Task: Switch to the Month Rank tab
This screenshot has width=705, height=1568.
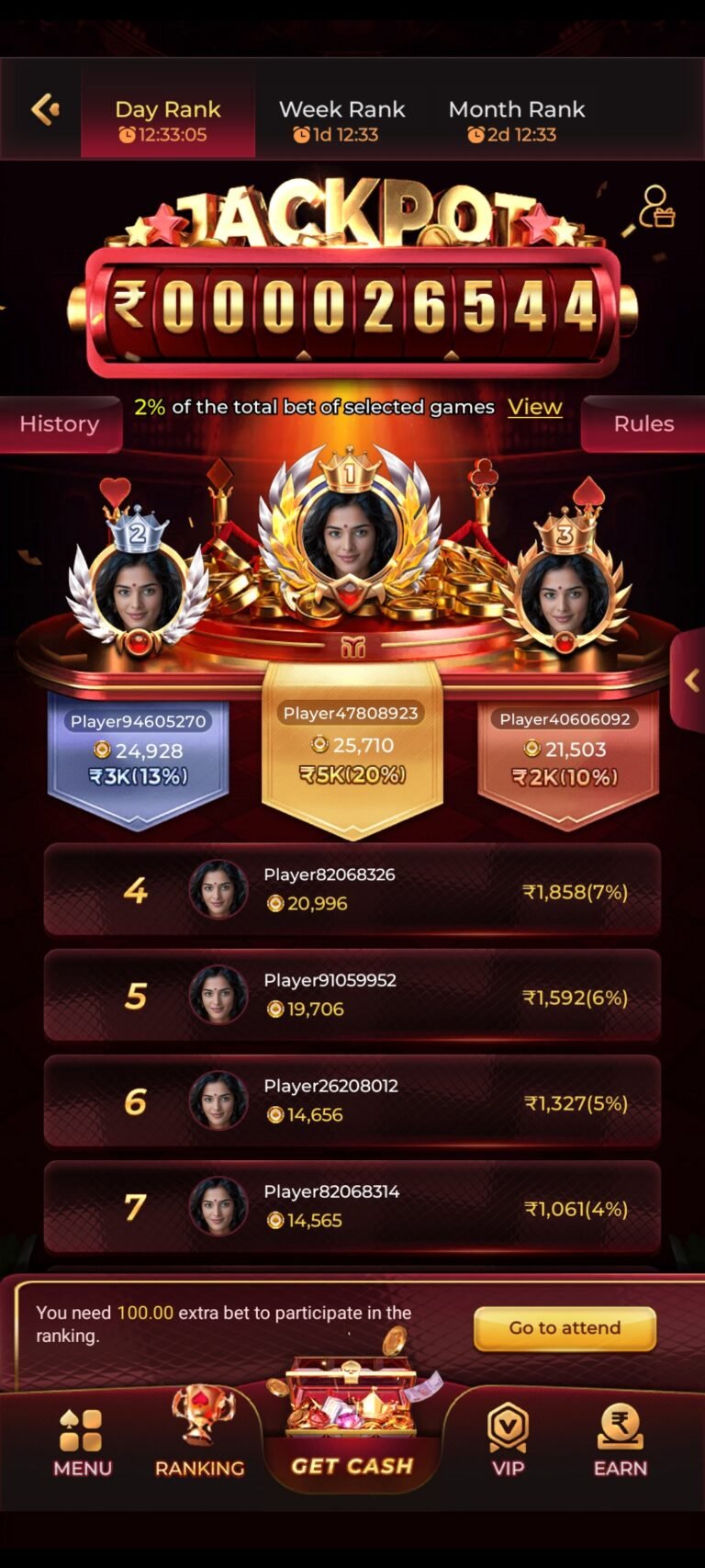Action: pyautogui.click(x=516, y=120)
